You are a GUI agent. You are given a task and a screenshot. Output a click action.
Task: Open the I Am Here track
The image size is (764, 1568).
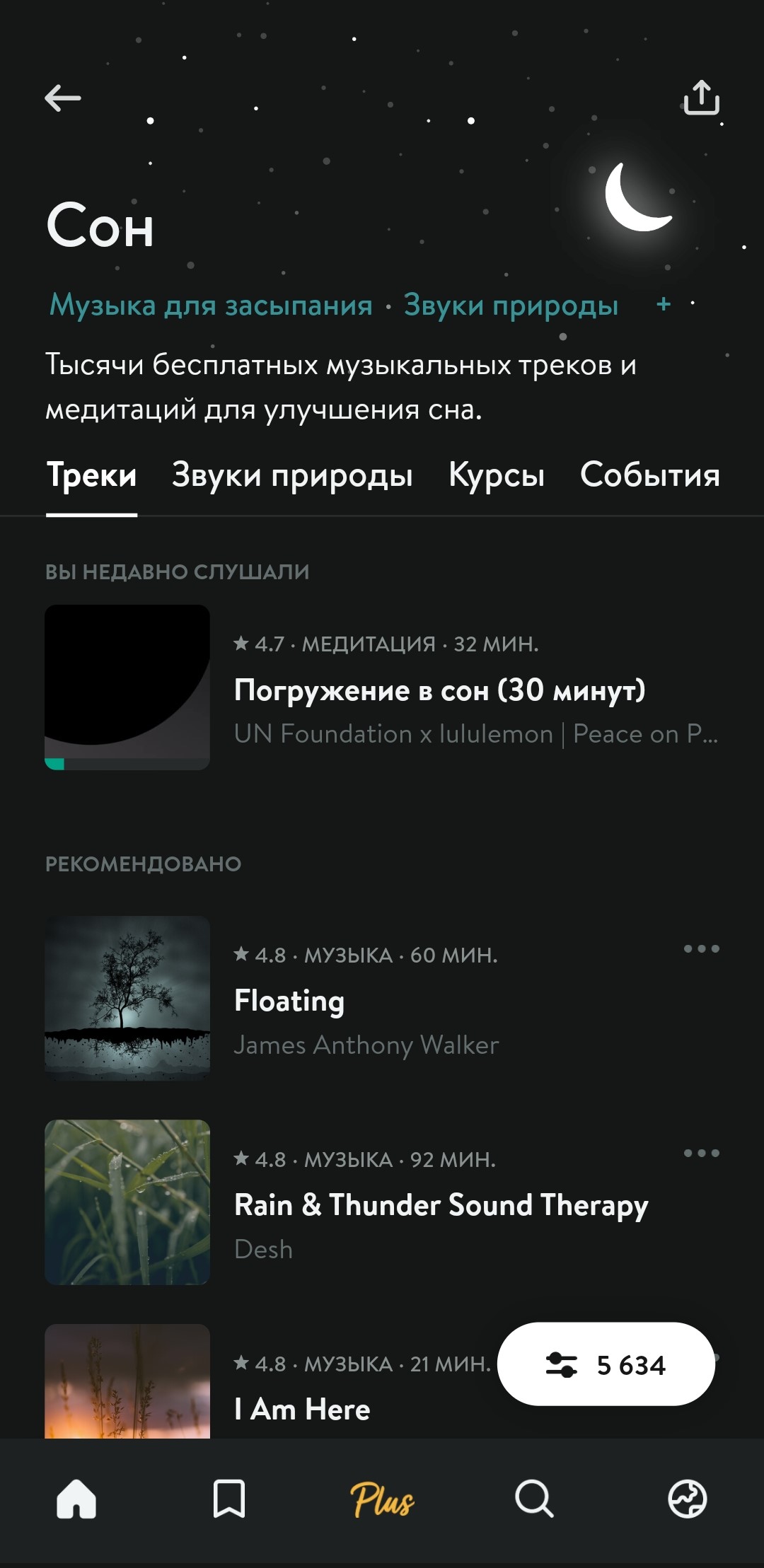click(x=301, y=1409)
